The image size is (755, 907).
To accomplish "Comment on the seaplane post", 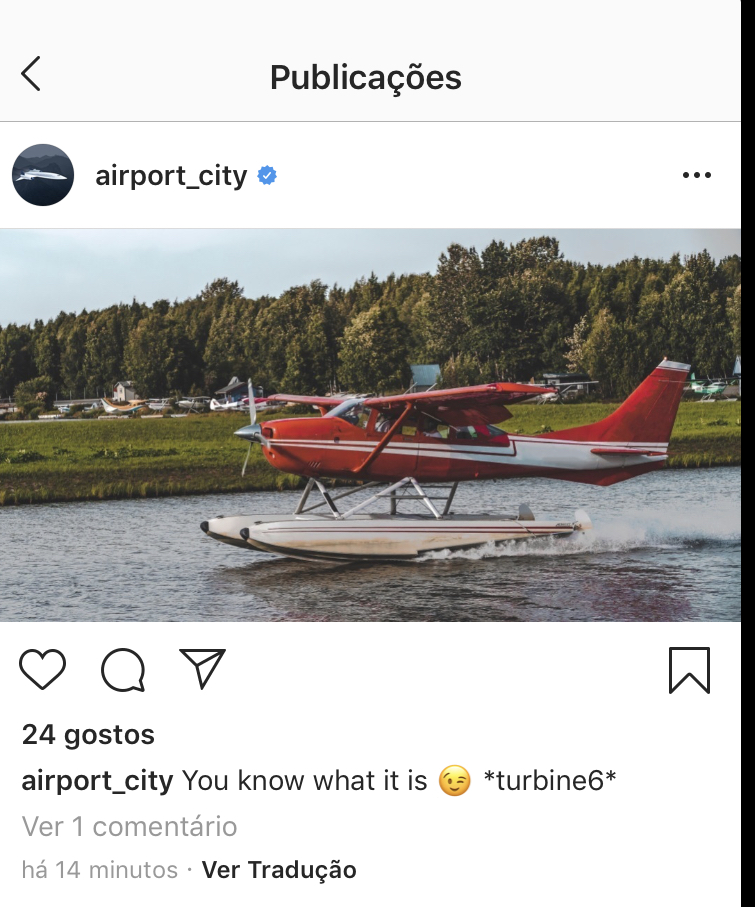I will point(123,670).
